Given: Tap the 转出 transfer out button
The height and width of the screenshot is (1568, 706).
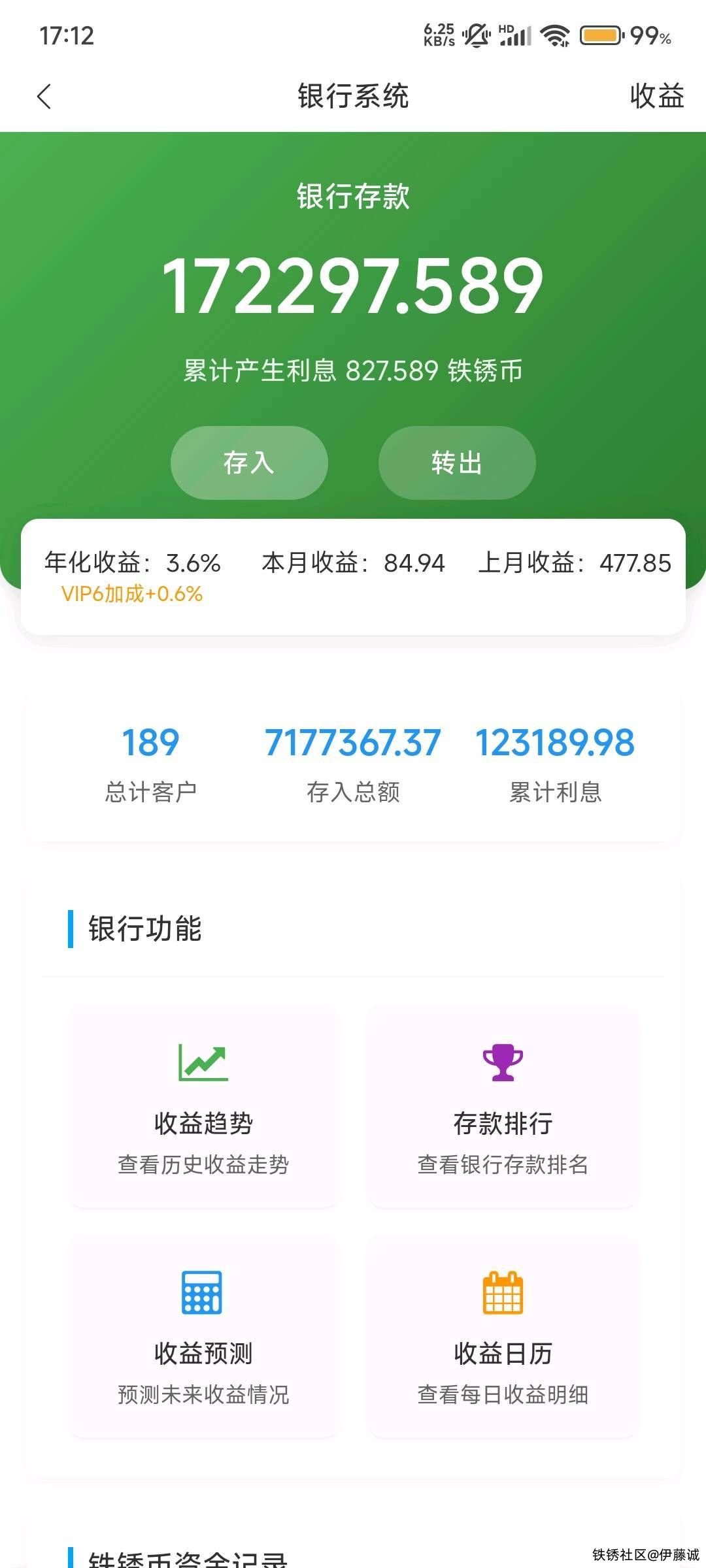Looking at the screenshot, I should pos(457,463).
